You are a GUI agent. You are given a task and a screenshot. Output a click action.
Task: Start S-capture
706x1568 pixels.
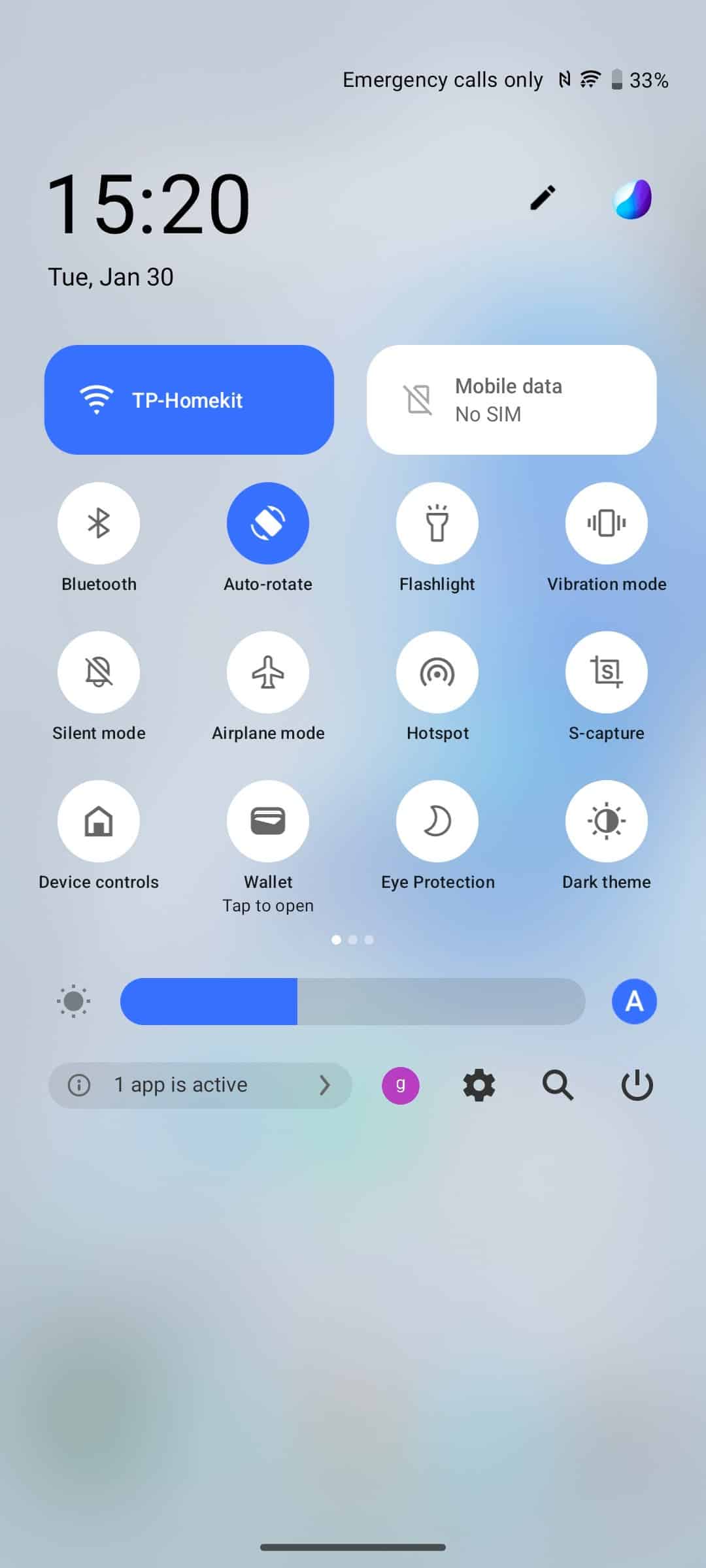pyautogui.click(x=607, y=672)
